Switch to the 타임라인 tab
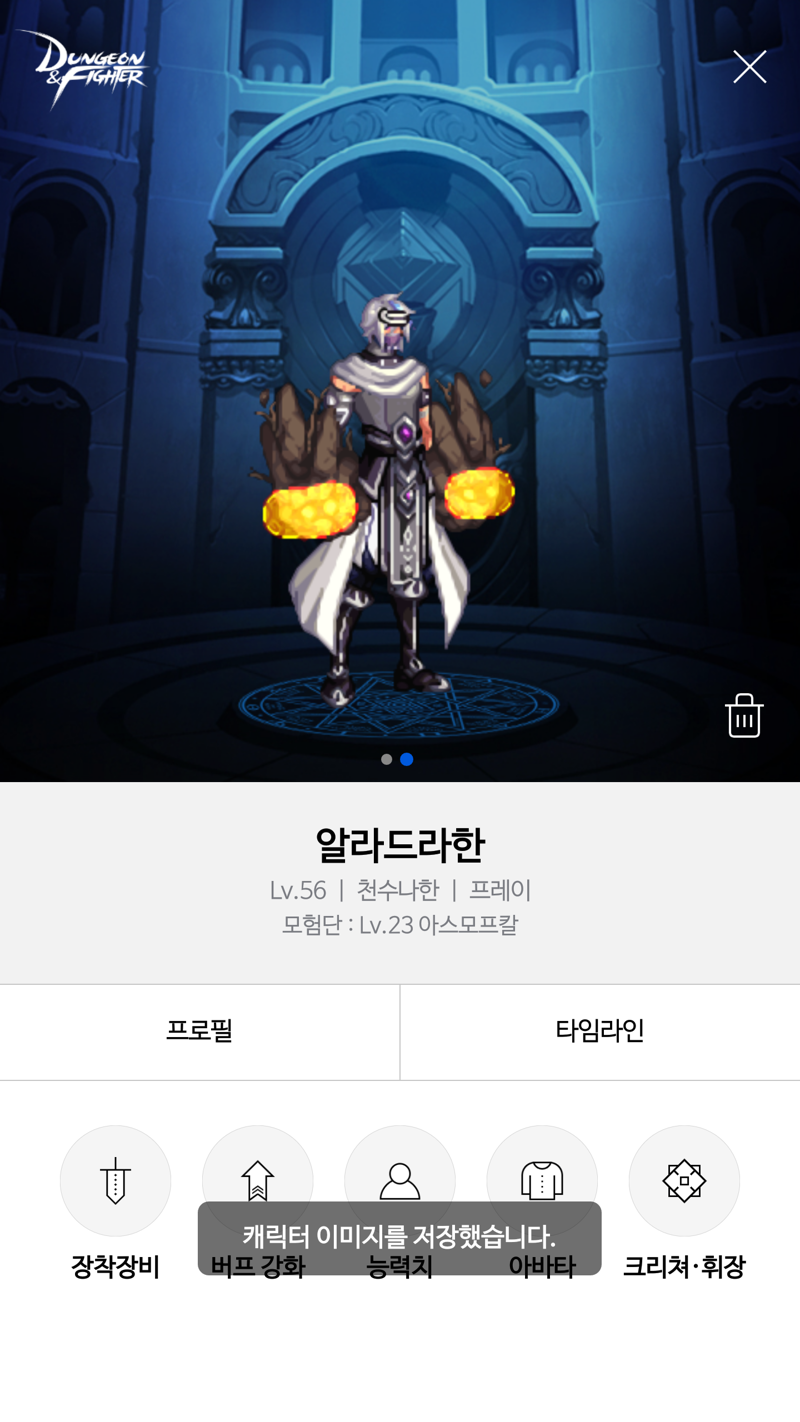800x1422 pixels. (600, 1031)
